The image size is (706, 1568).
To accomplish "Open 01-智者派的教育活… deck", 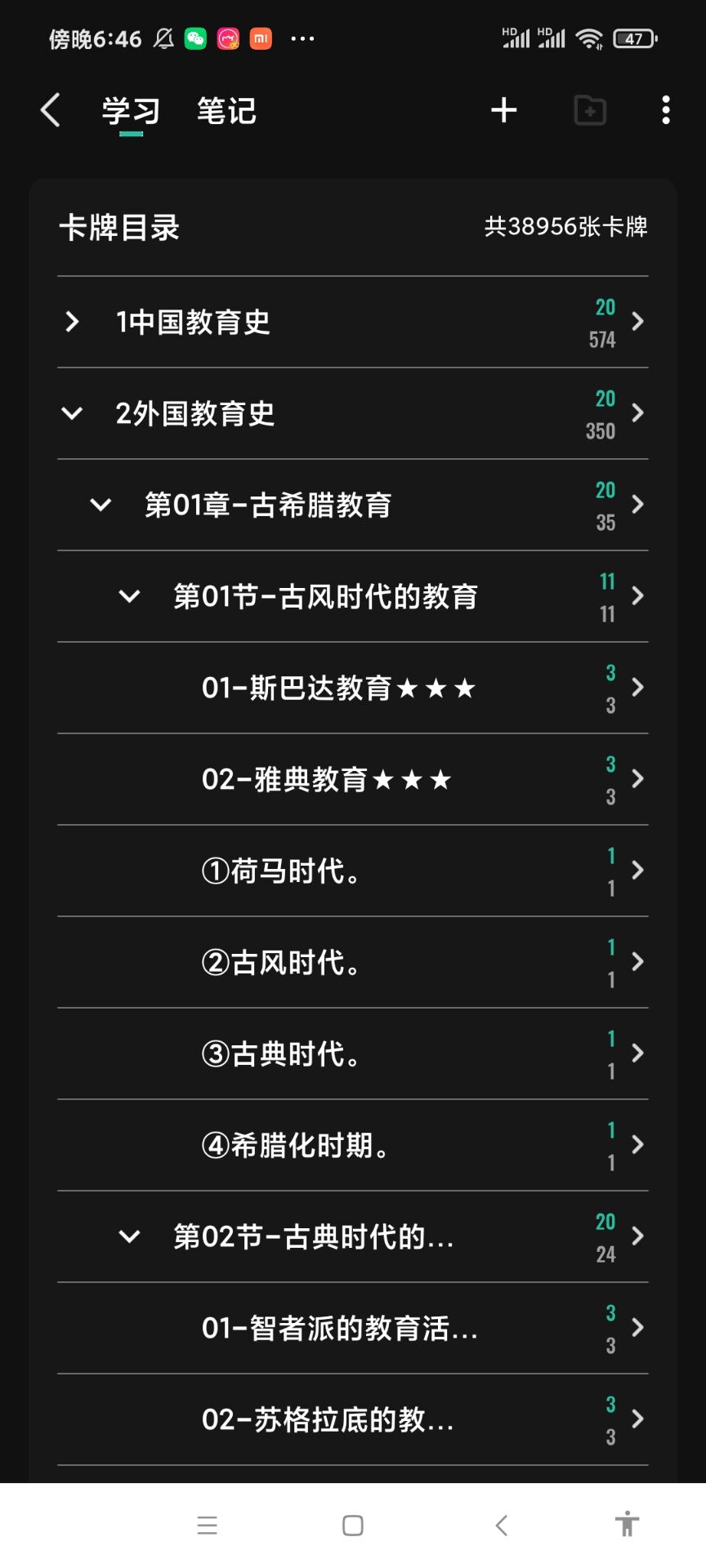I will coord(353,1328).
